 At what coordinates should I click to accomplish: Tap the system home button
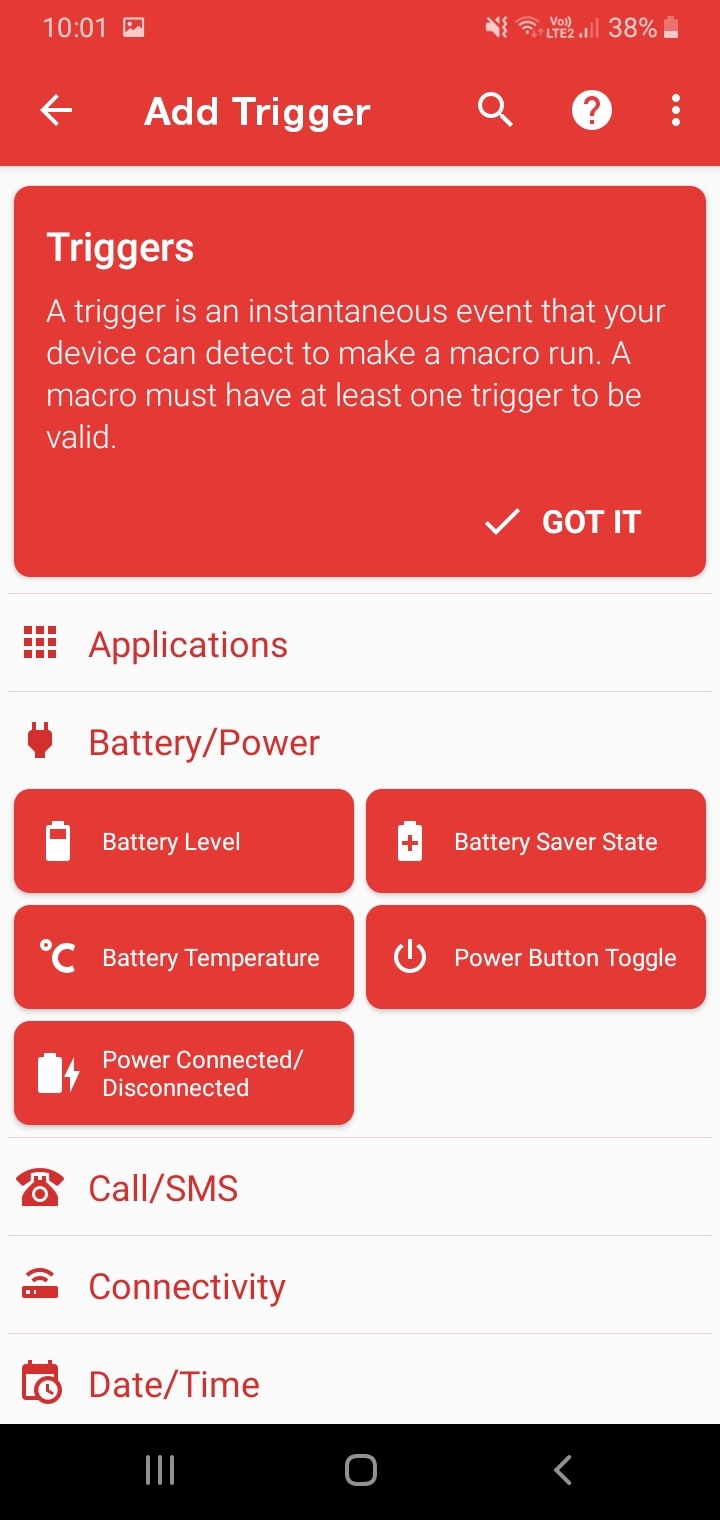tap(360, 1470)
